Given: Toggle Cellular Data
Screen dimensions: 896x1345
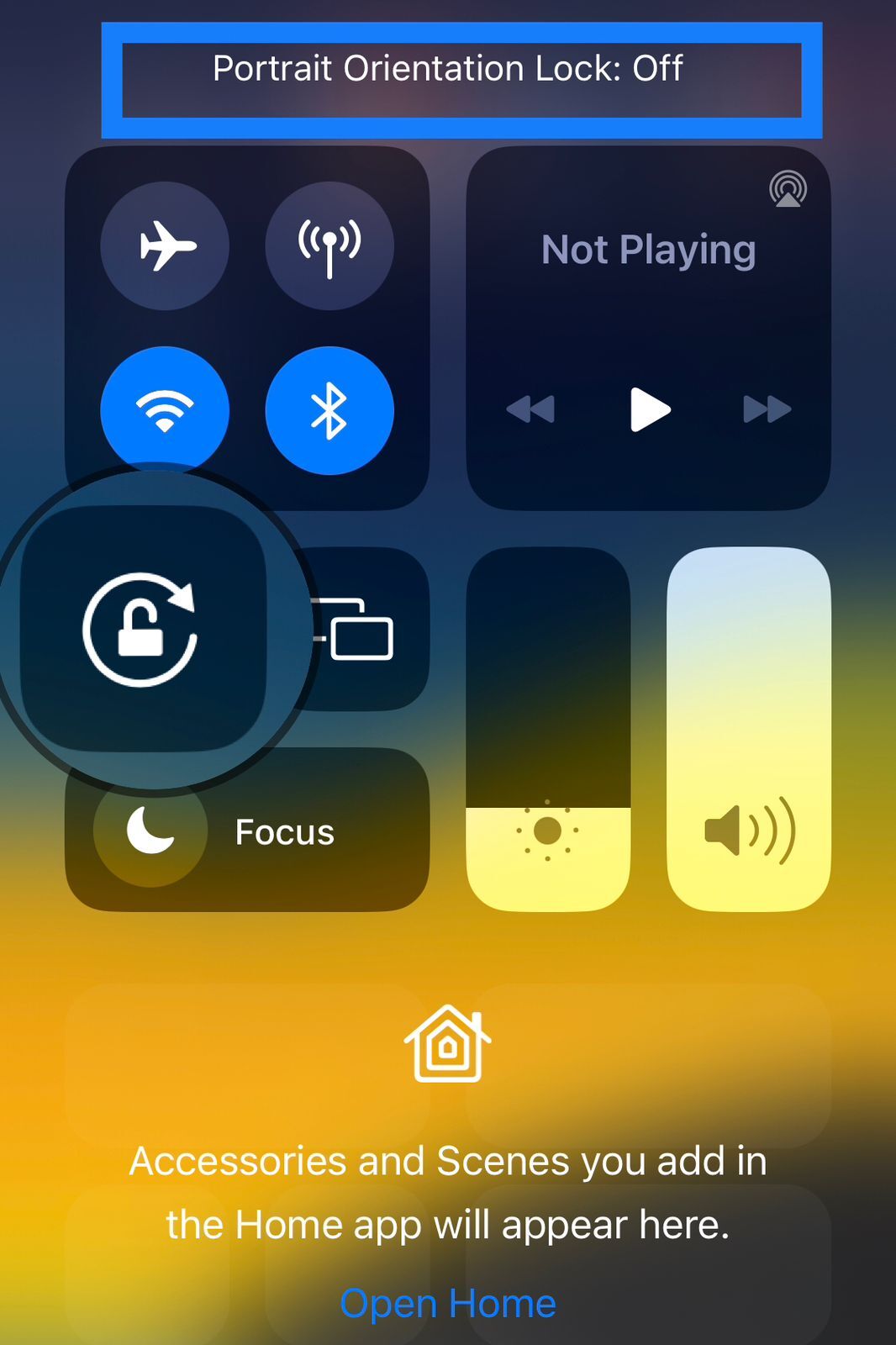Looking at the screenshot, I should (x=329, y=246).
